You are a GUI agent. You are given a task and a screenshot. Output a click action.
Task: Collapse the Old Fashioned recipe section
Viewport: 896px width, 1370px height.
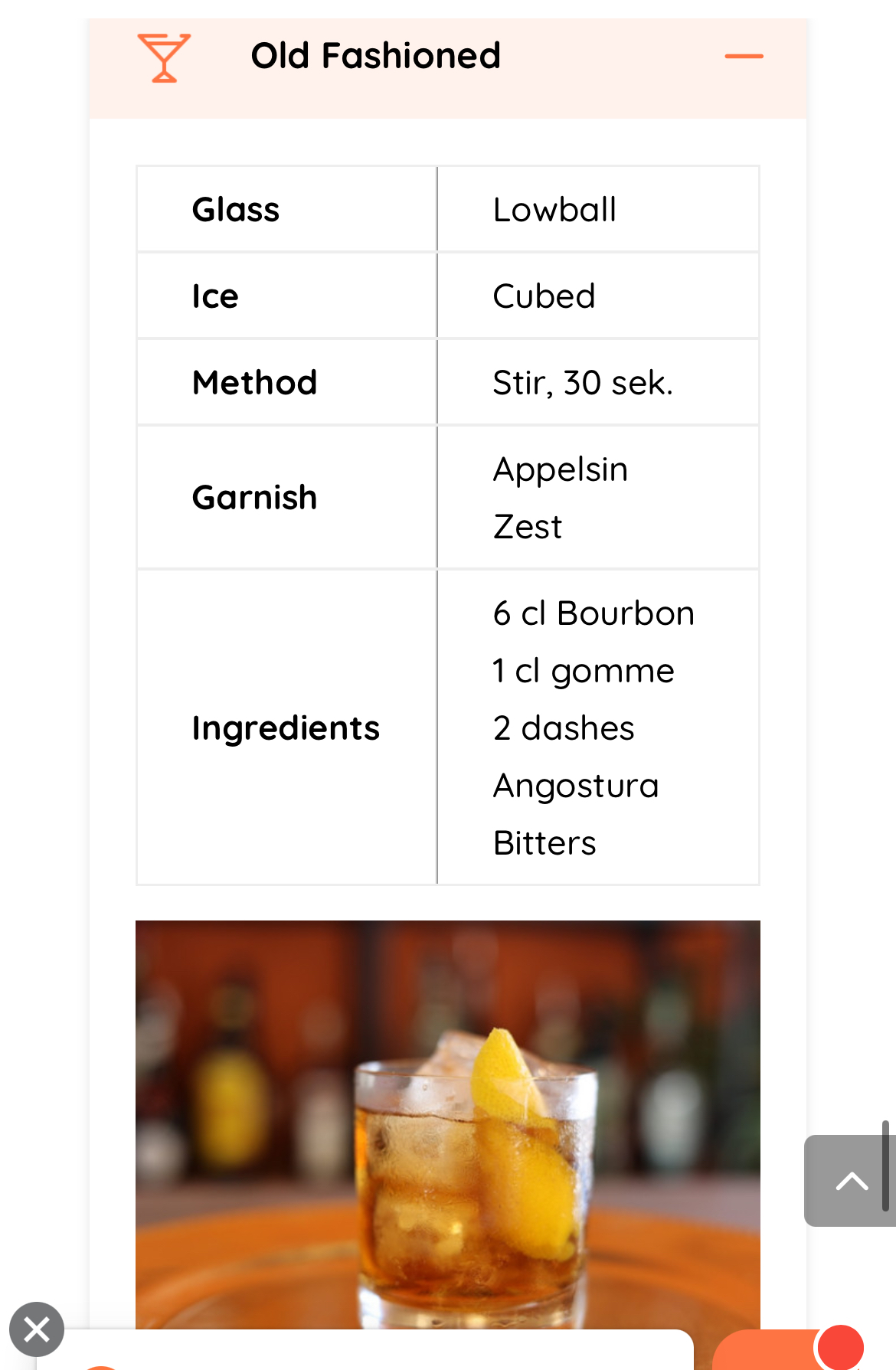coord(744,57)
